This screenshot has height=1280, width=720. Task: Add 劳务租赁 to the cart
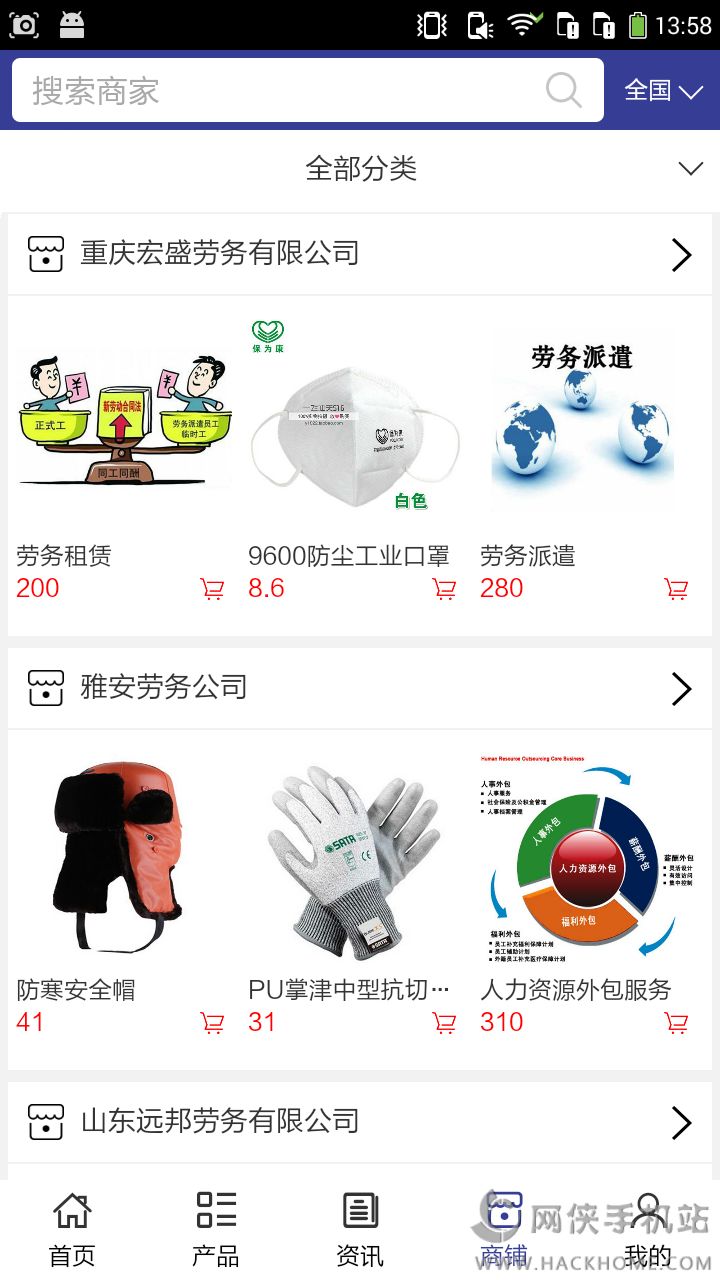pyautogui.click(x=212, y=588)
